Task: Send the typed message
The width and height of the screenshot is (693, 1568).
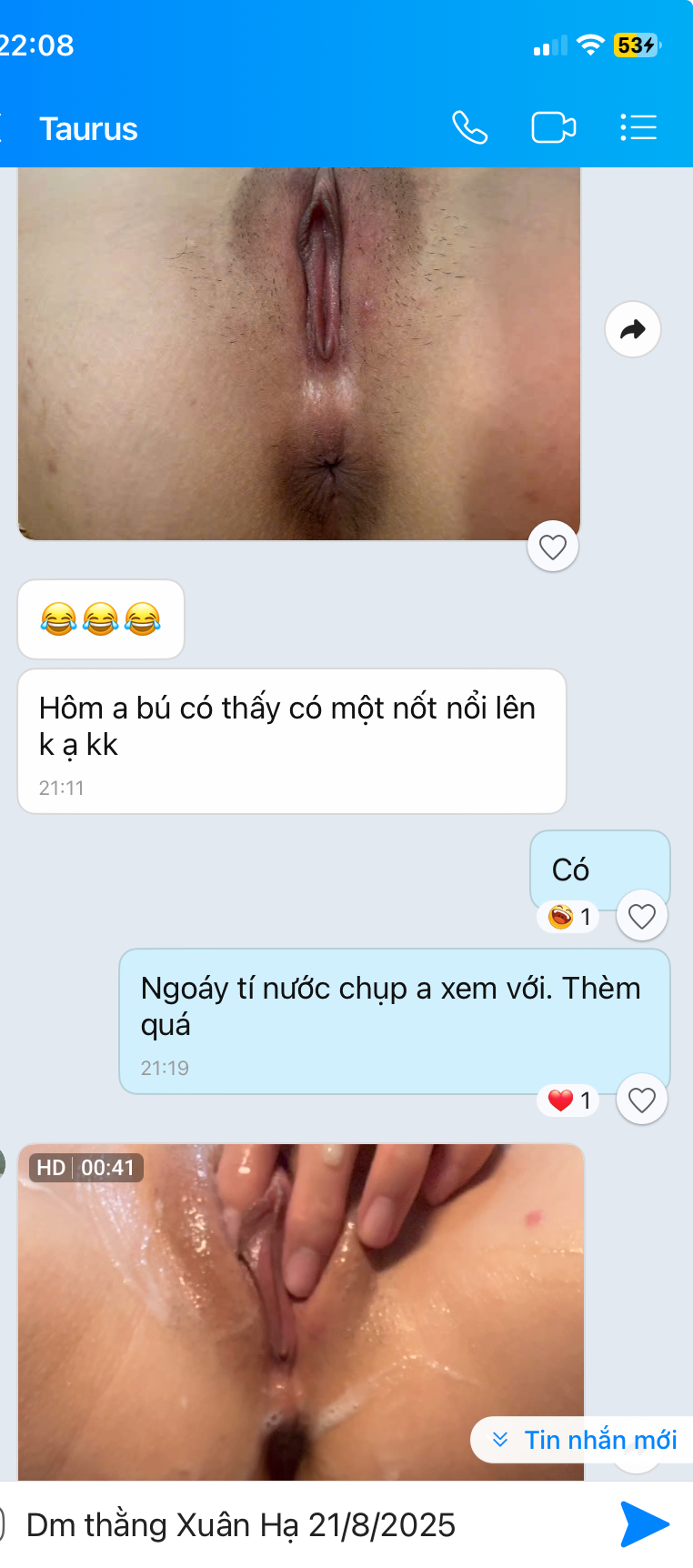Action: click(644, 1524)
